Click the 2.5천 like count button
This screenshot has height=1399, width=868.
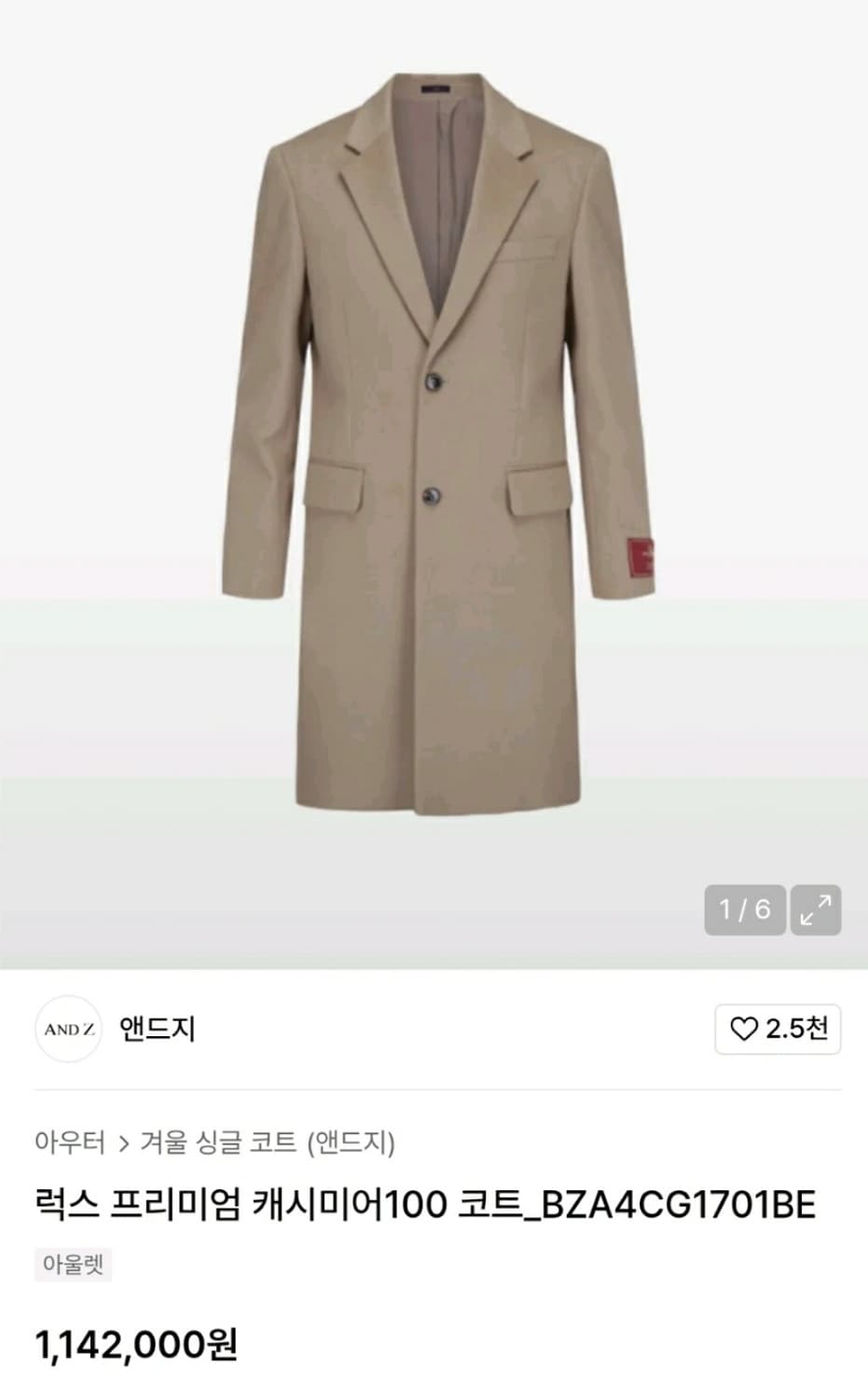[x=778, y=1031]
